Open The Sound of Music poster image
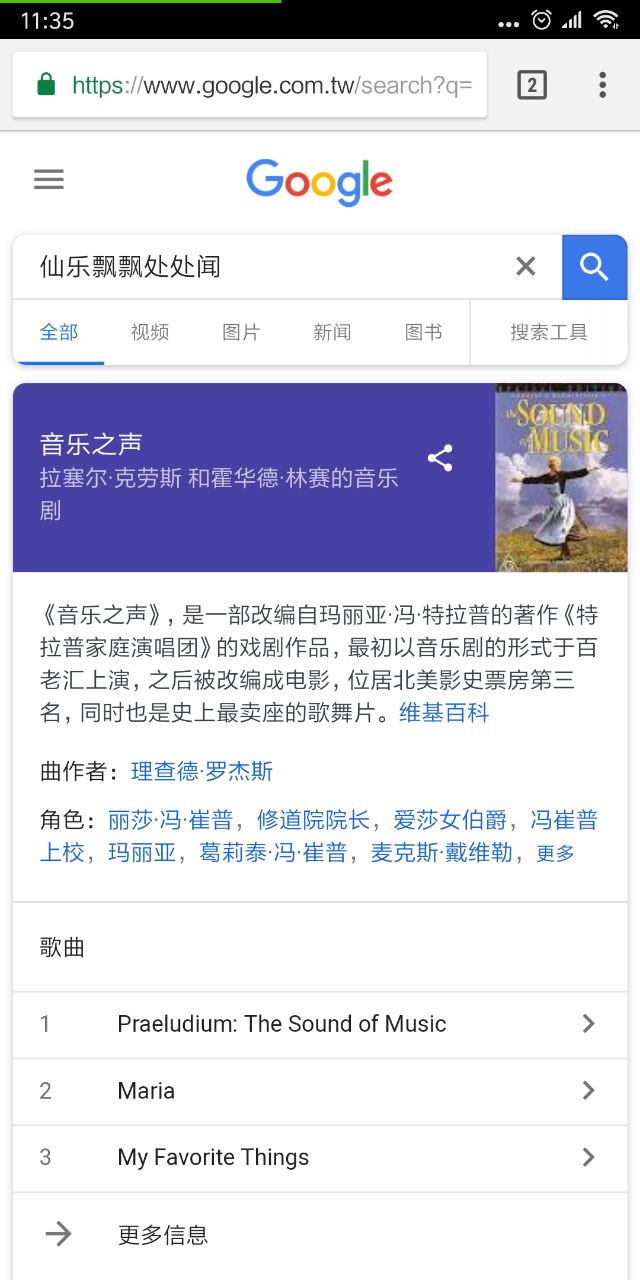Viewport: 640px width, 1280px height. coord(561,478)
